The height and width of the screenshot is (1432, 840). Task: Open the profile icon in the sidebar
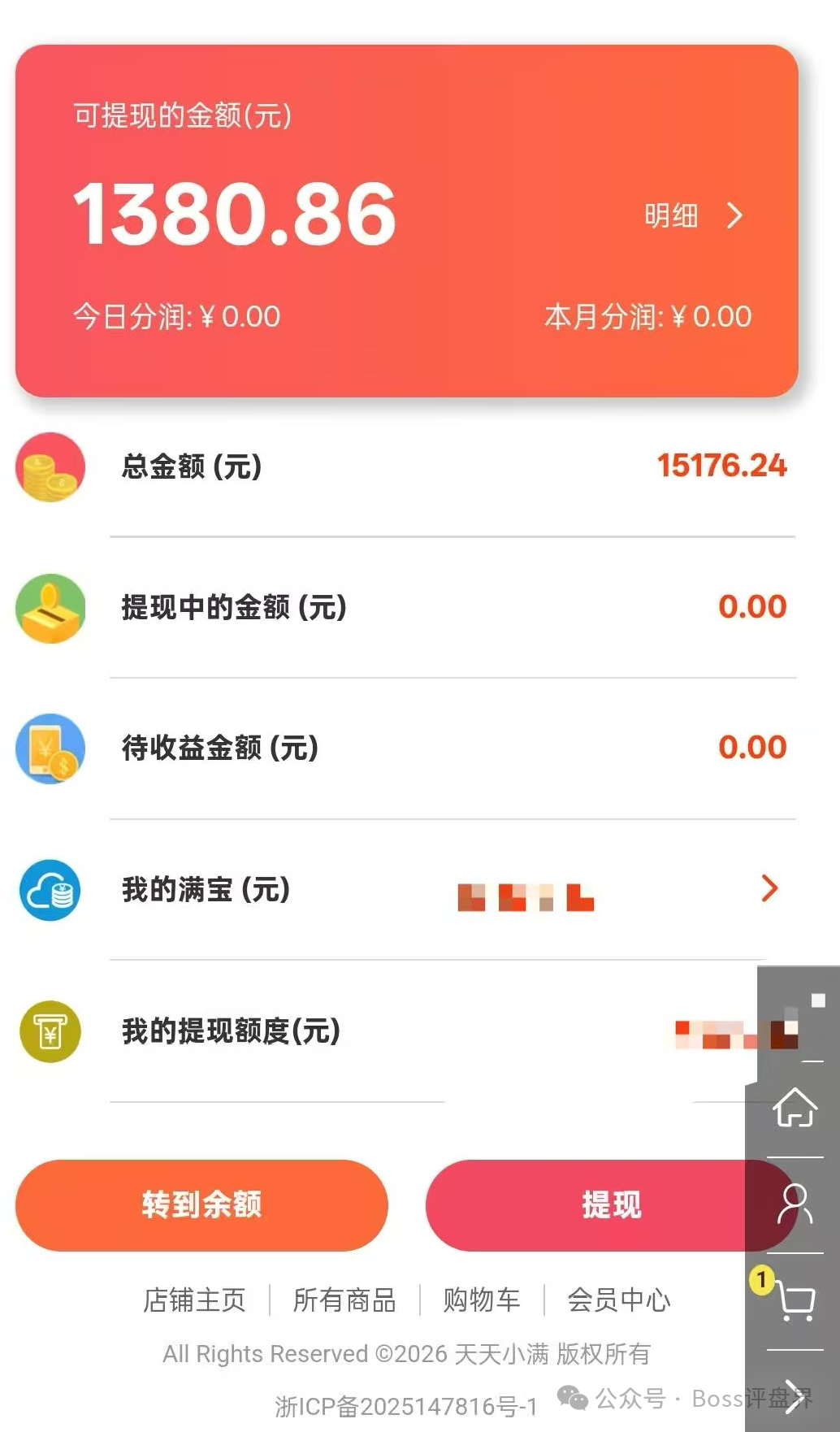click(794, 1204)
